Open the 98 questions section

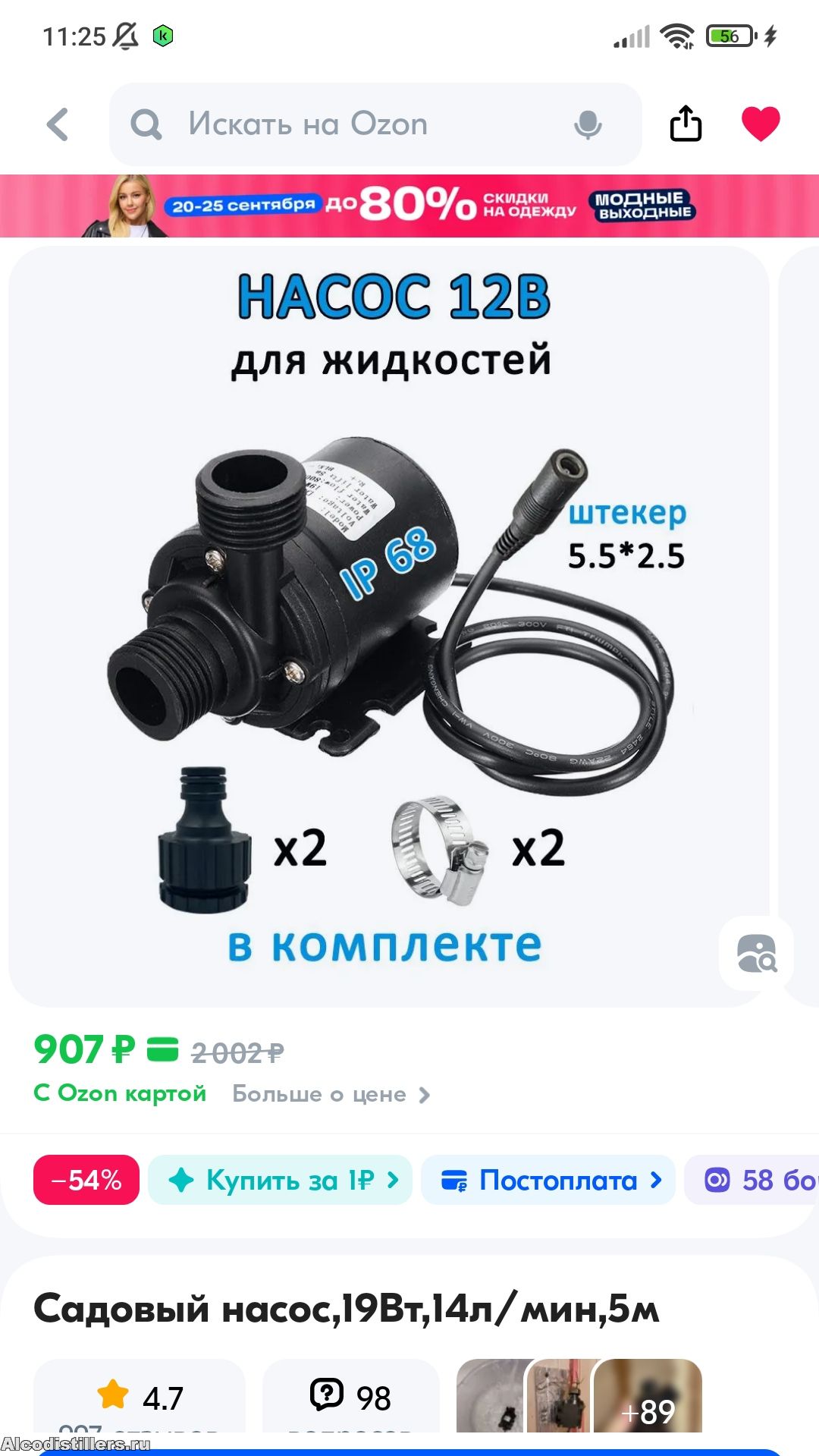point(350,1398)
